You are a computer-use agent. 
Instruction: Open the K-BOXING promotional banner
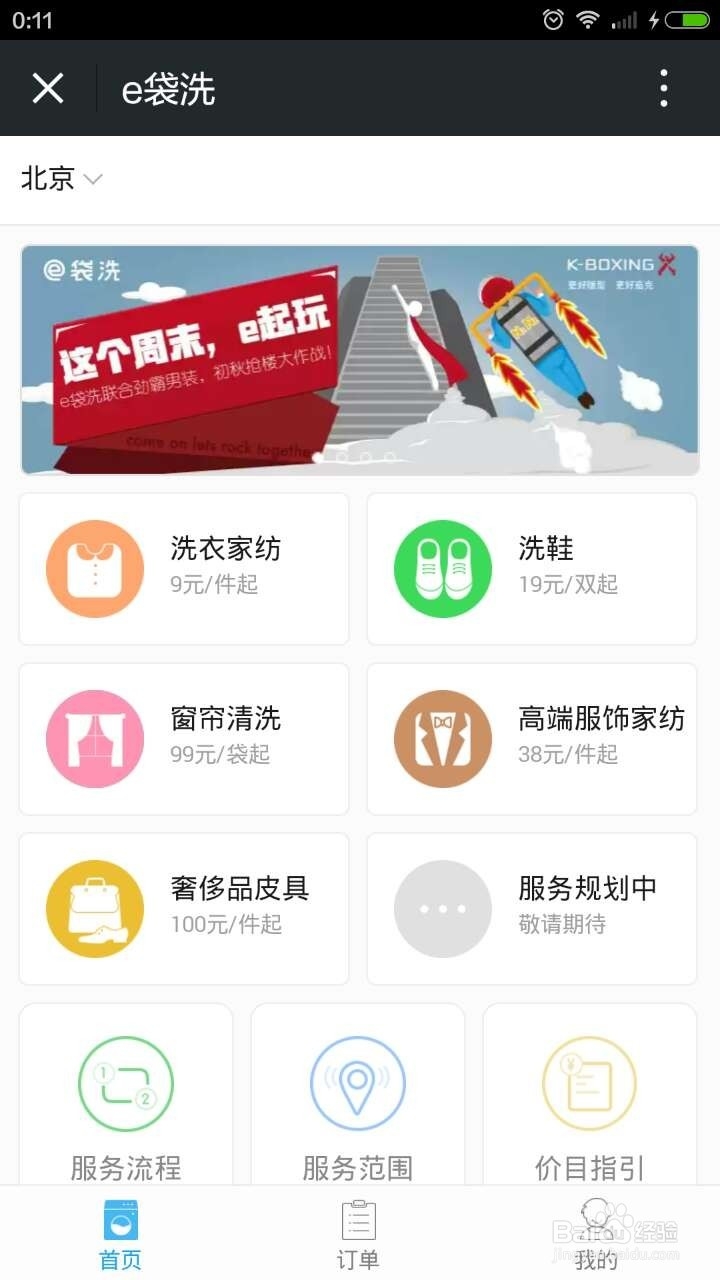coord(360,360)
